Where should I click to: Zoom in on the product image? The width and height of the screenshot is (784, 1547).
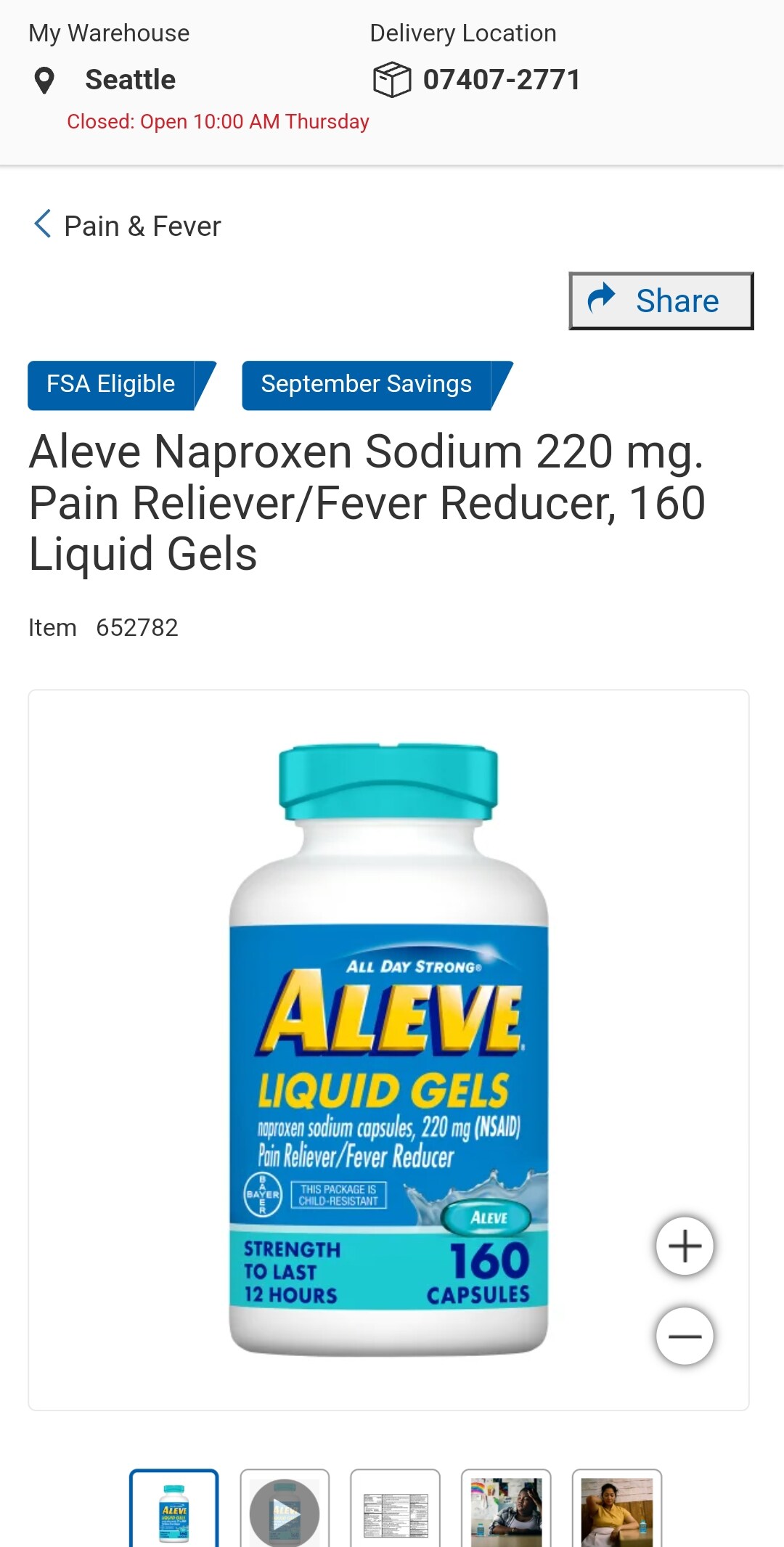(x=684, y=1246)
